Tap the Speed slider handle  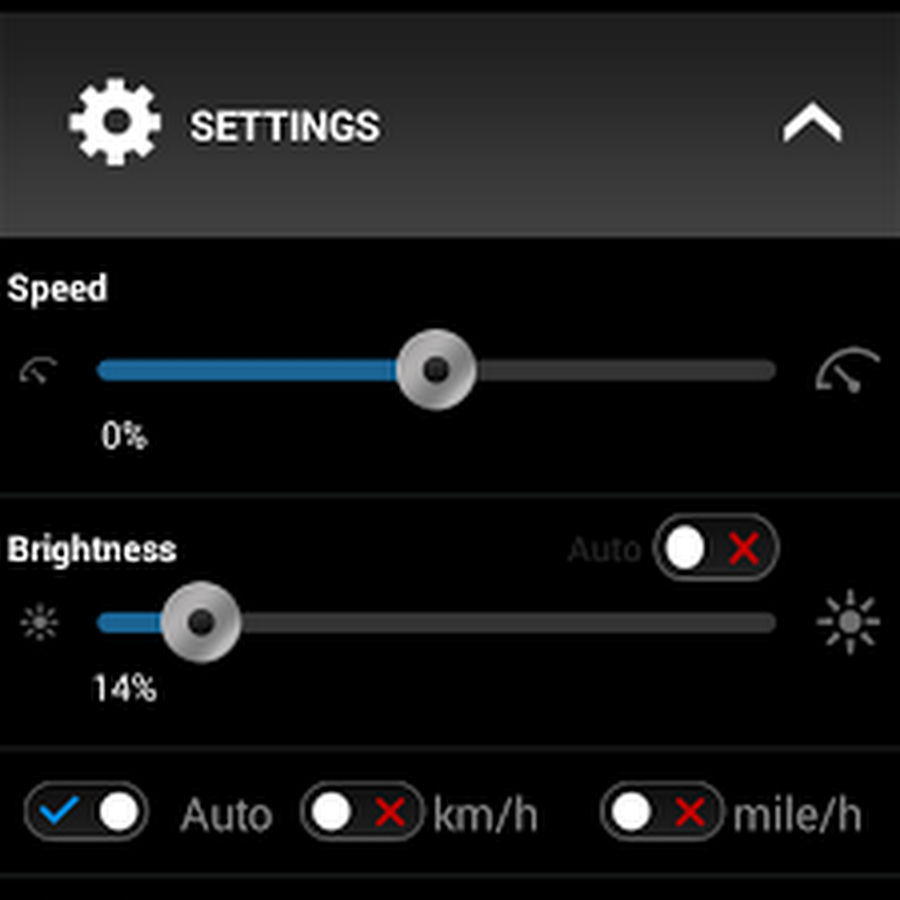click(x=435, y=370)
